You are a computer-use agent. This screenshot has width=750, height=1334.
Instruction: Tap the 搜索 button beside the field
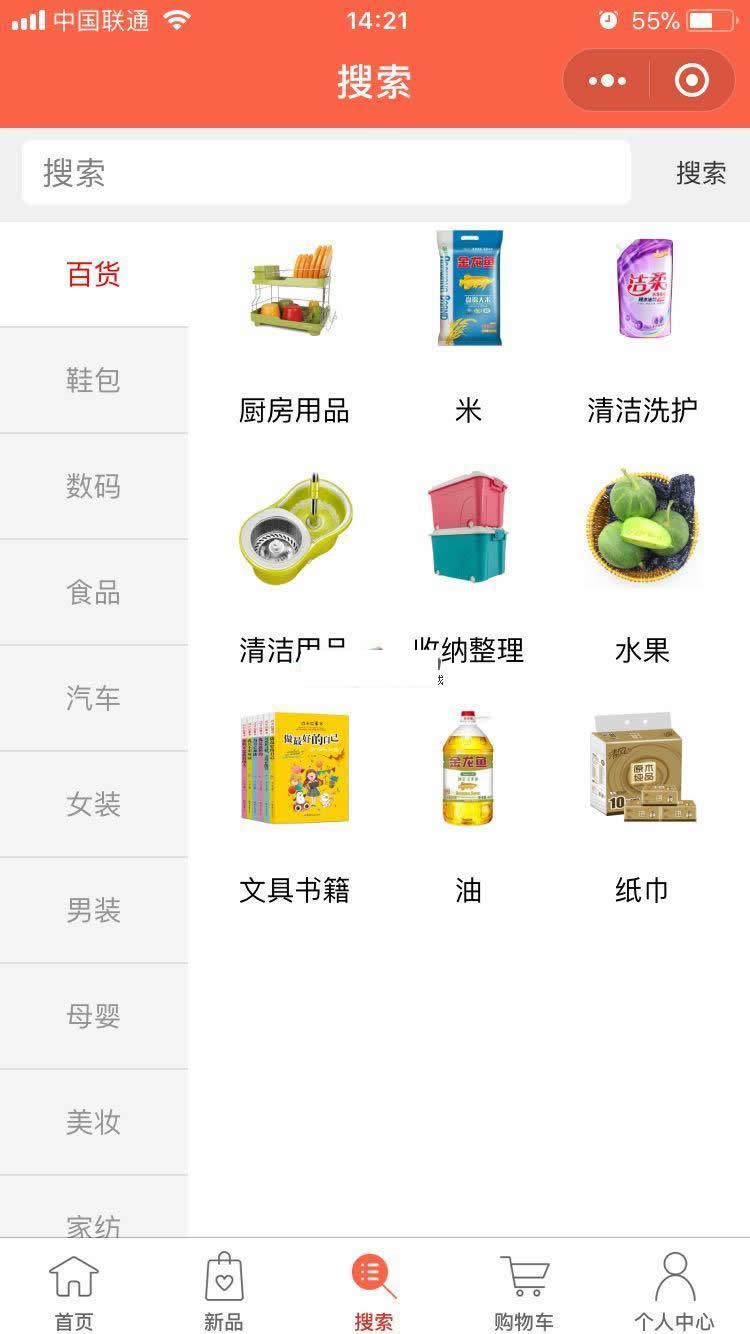point(700,173)
